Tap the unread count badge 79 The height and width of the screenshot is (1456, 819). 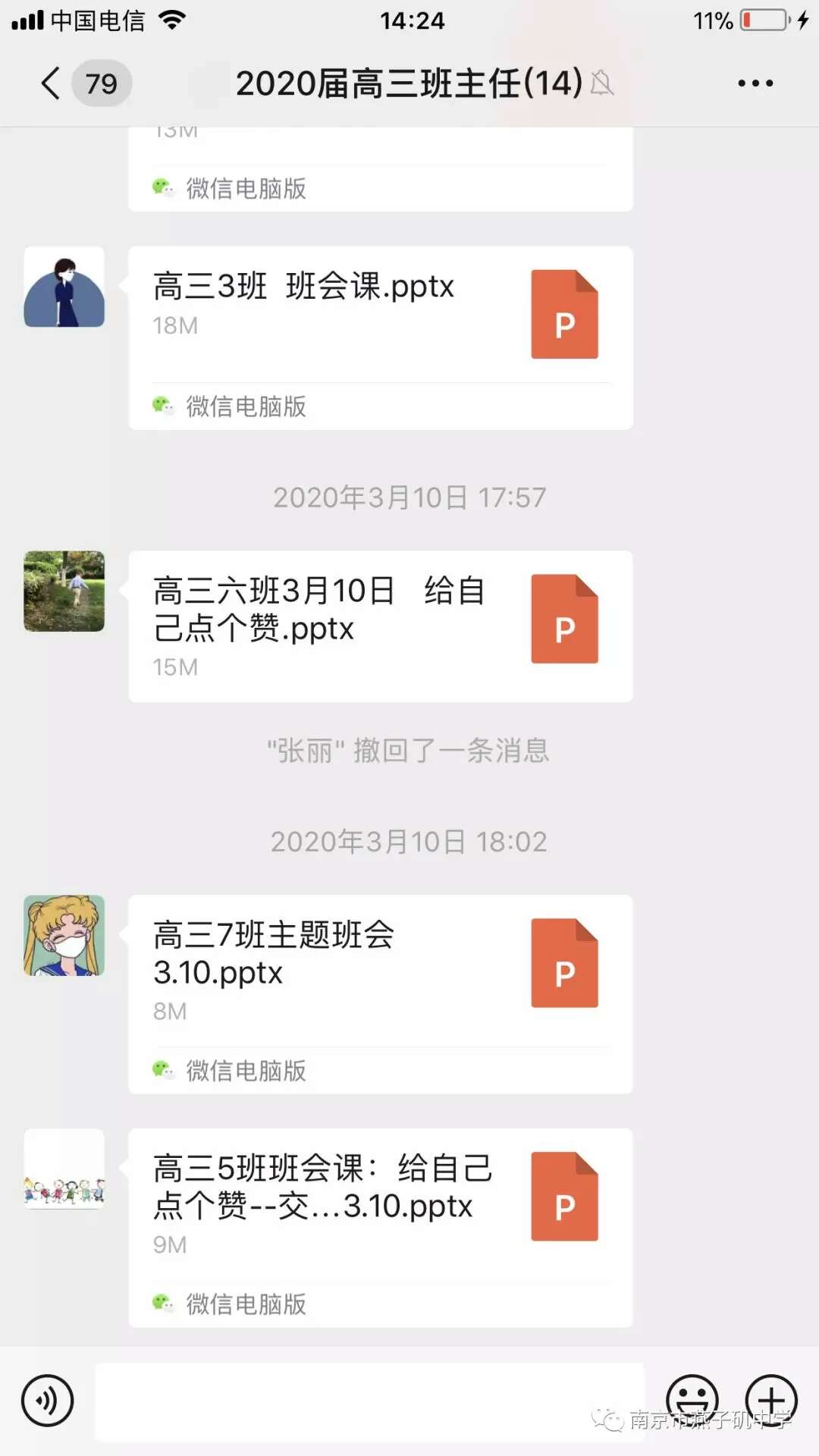(100, 83)
